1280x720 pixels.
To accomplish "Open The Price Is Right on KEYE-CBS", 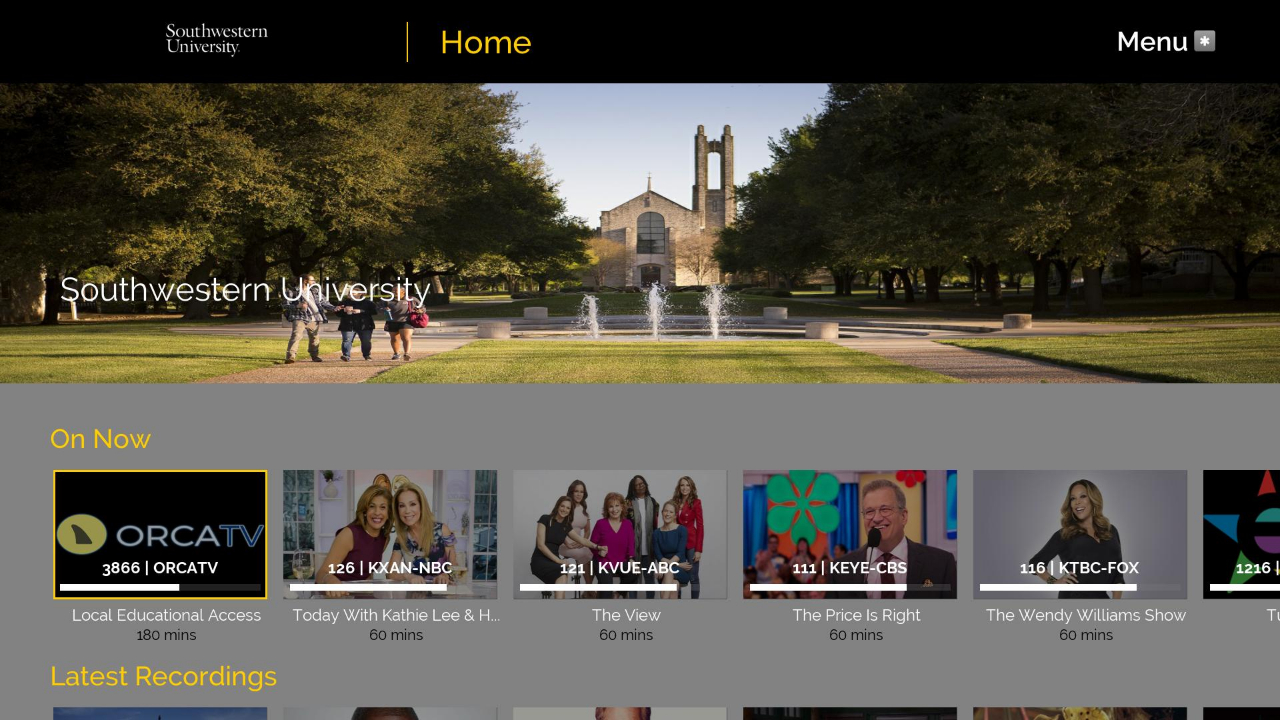I will pyautogui.click(x=850, y=534).
